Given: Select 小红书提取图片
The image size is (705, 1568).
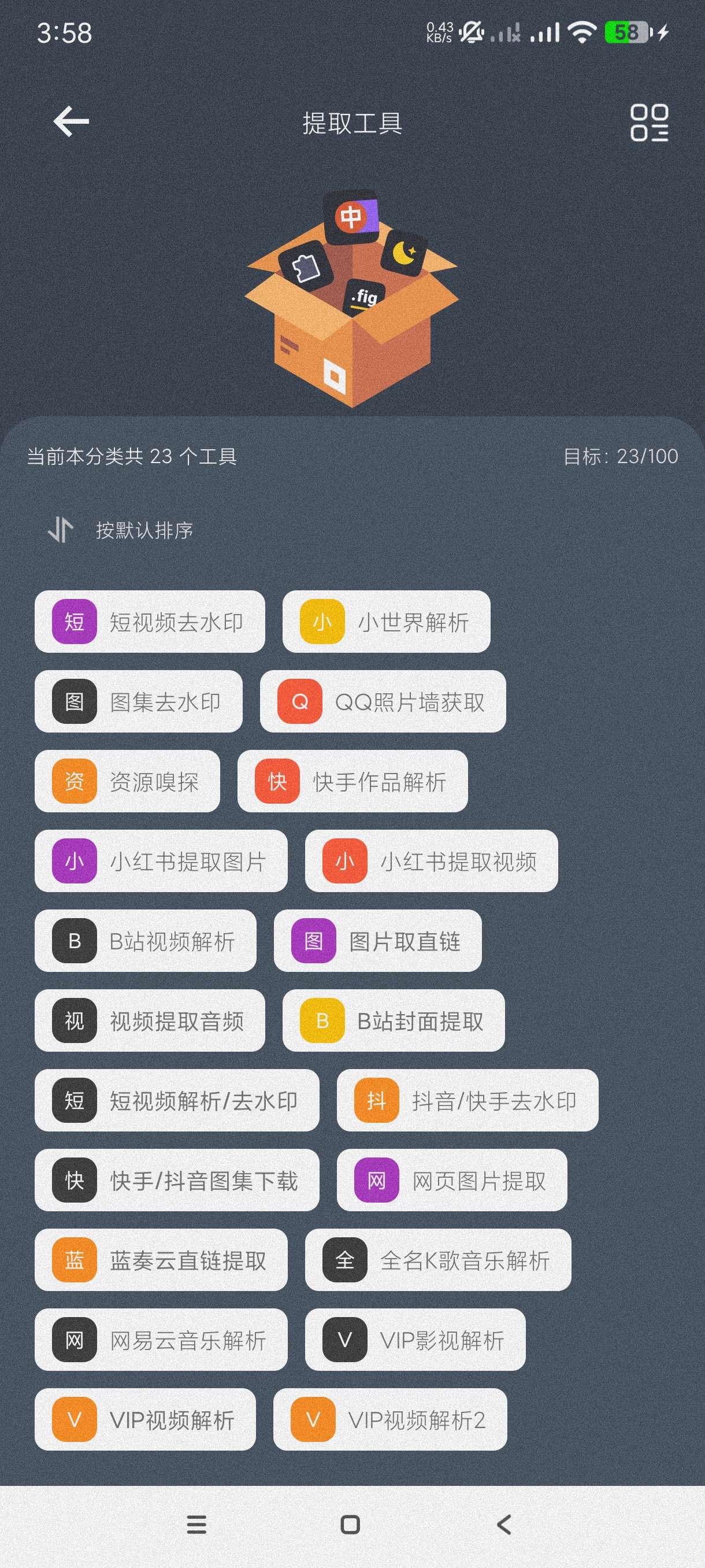Looking at the screenshot, I should 161,861.
